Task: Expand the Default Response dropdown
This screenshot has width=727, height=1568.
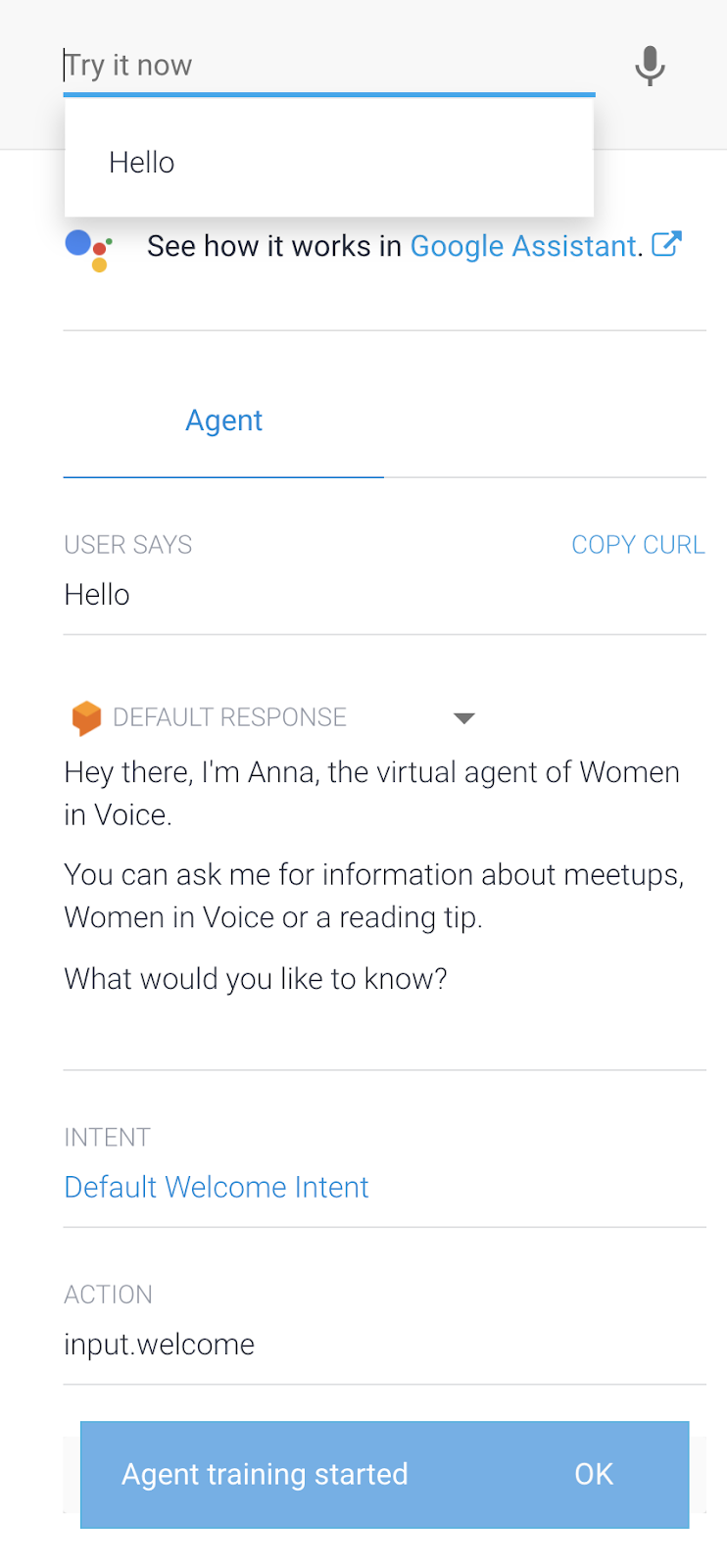Action: tap(464, 718)
